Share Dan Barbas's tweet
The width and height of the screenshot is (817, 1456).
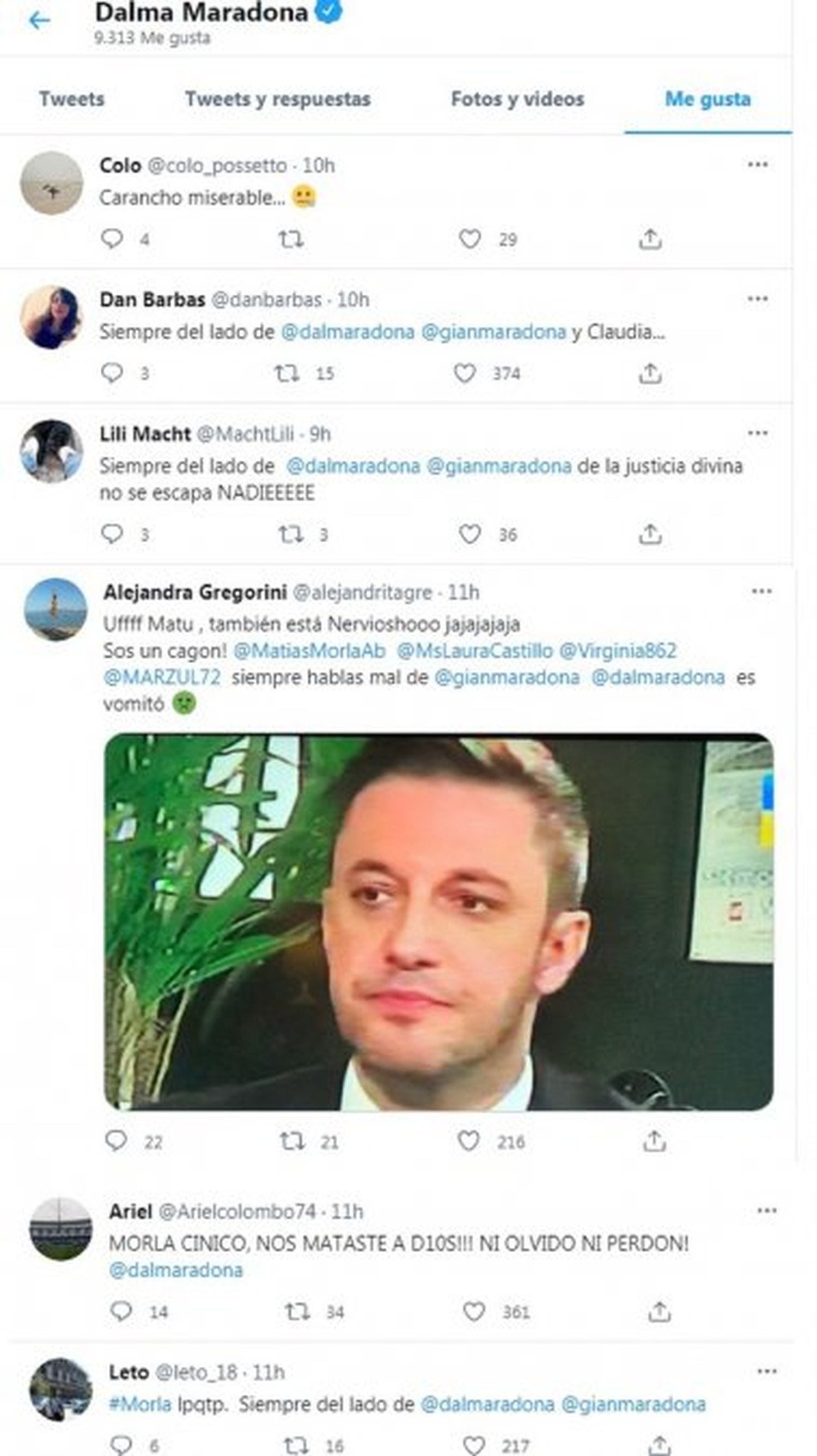pyautogui.click(x=650, y=373)
